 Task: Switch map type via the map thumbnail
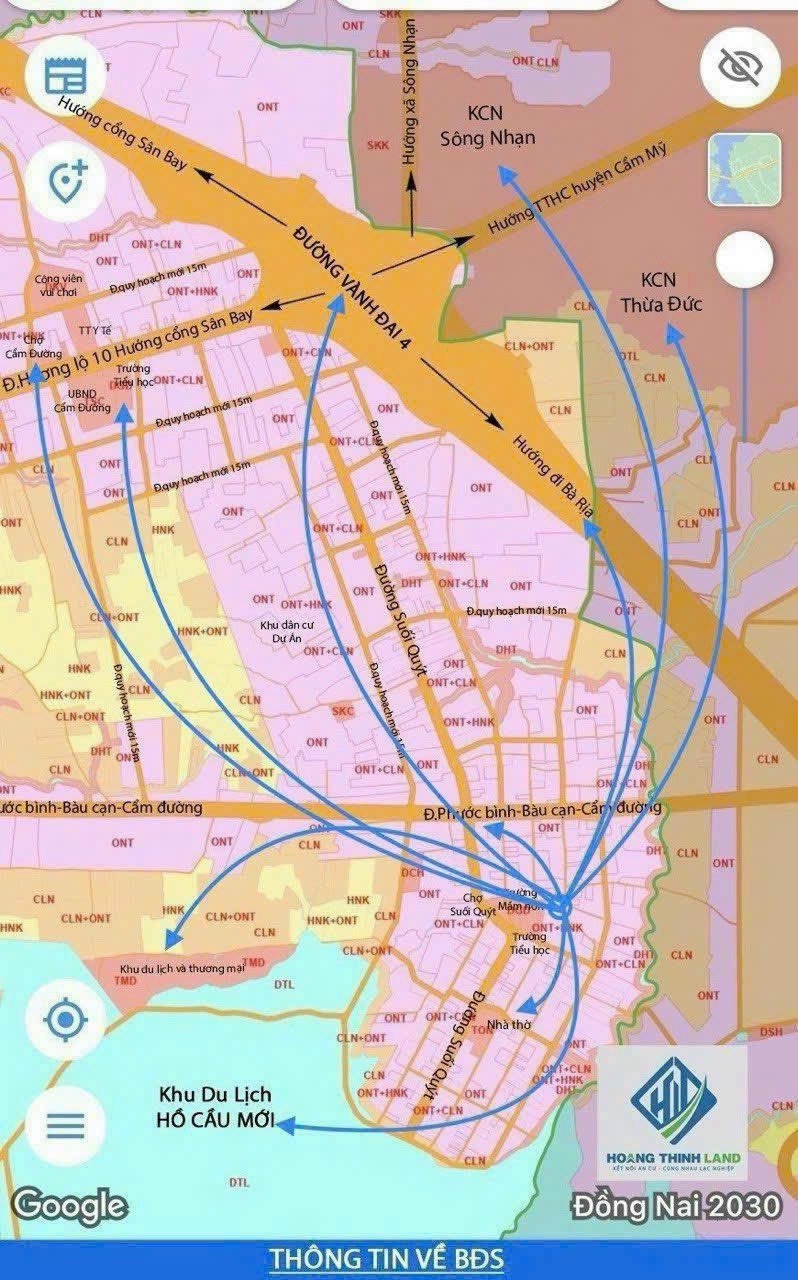[744, 170]
